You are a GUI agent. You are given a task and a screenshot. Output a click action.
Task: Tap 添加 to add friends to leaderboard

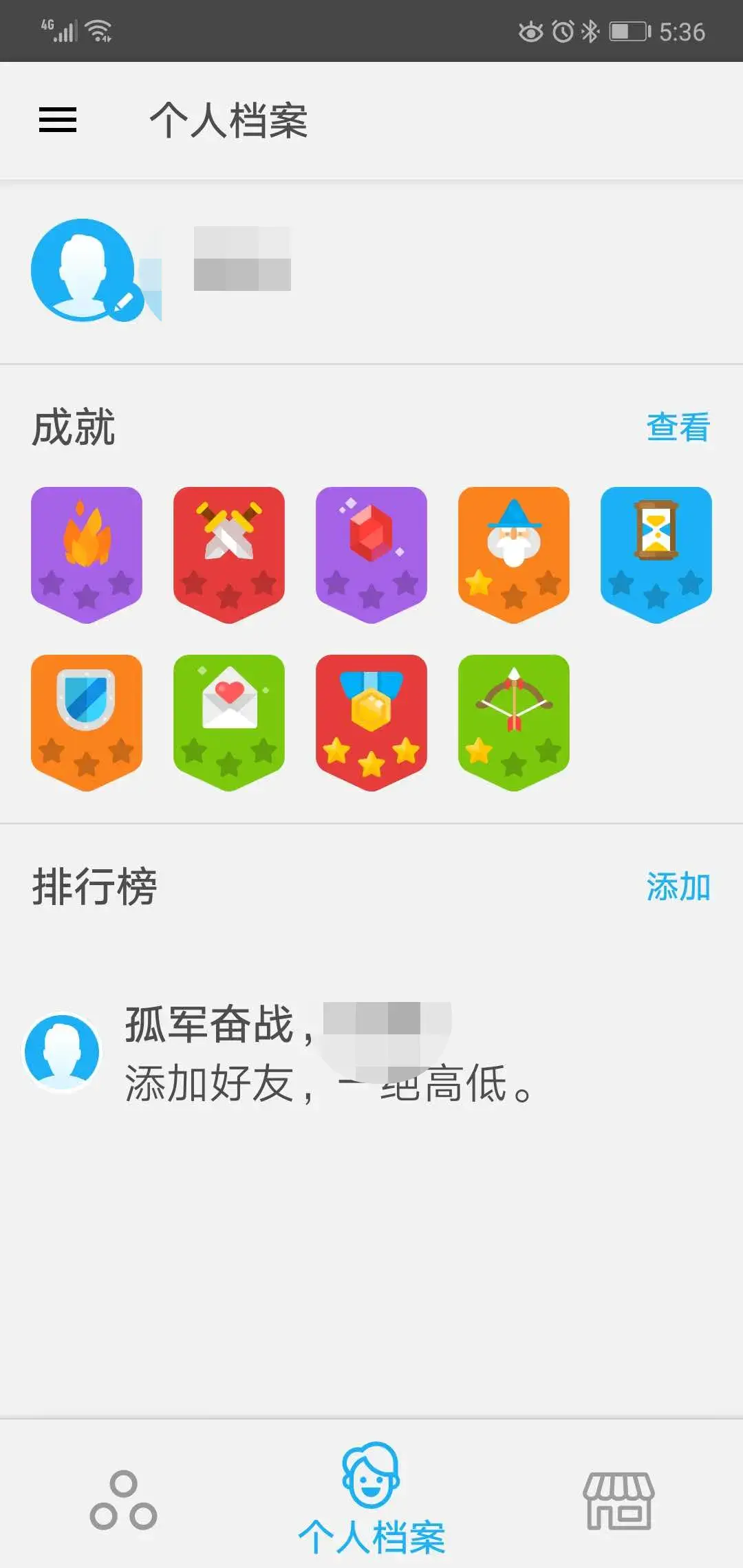pos(678,886)
